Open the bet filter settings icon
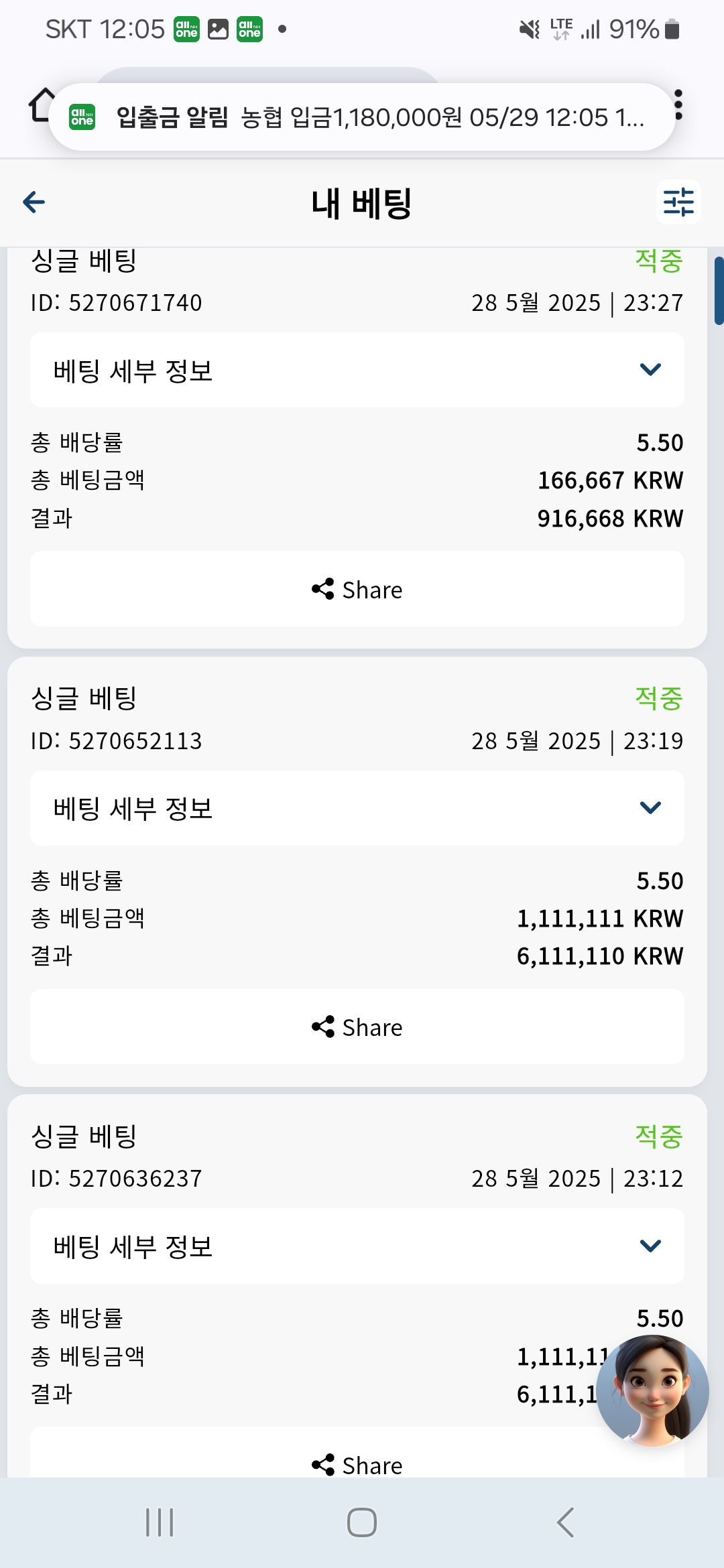The height and width of the screenshot is (1568, 724). pos(678,202)
